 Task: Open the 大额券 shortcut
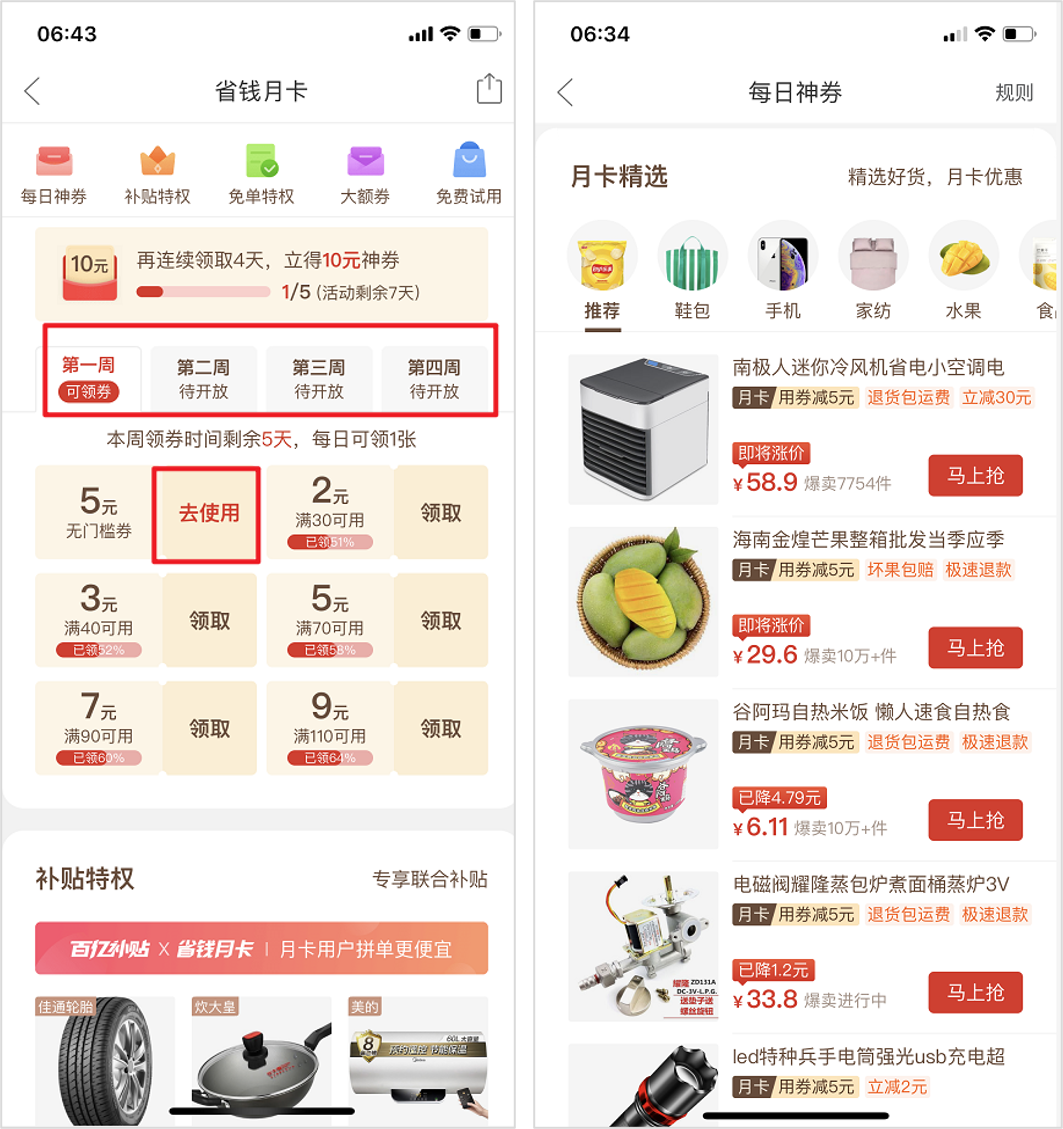[365, 173]
